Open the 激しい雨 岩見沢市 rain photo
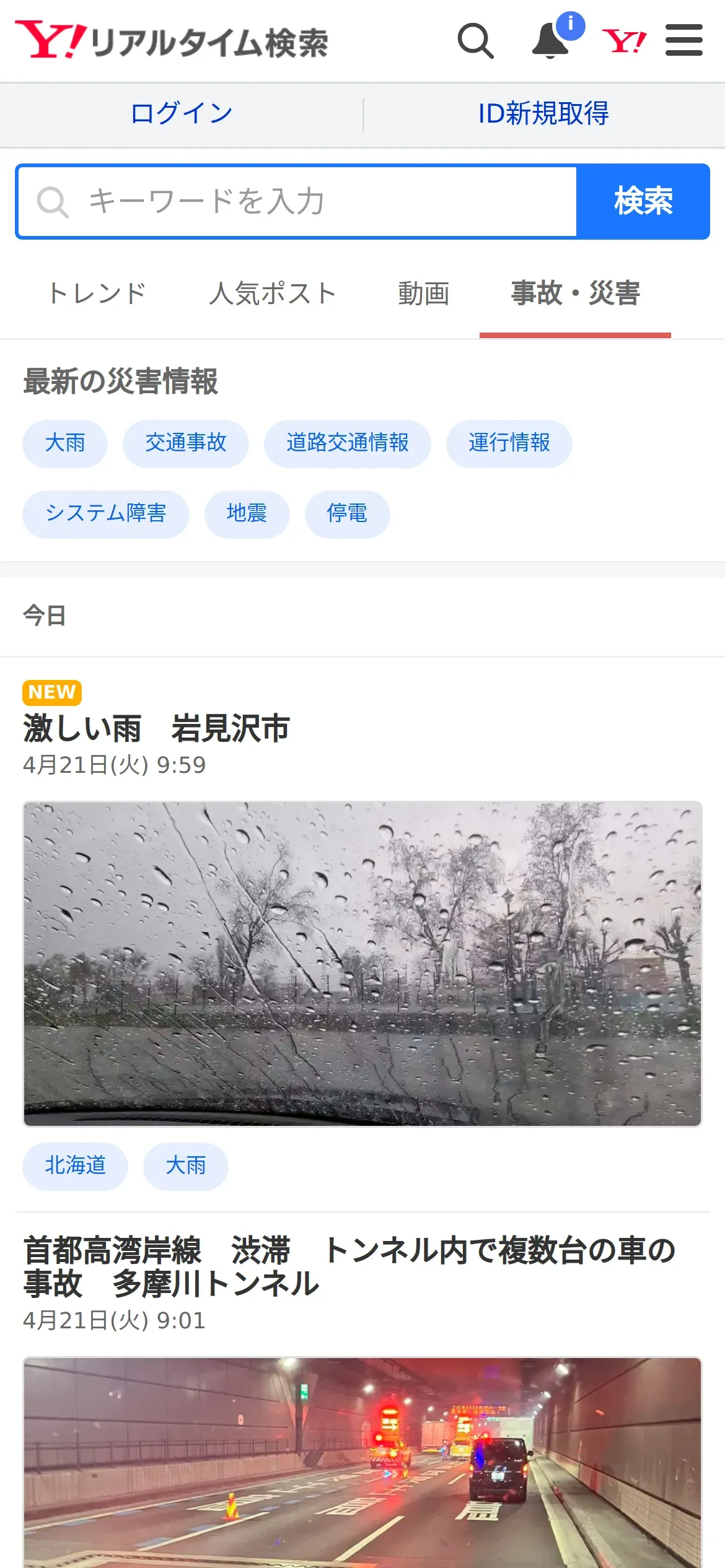The image size is (725, 1568). pos(362,964)
